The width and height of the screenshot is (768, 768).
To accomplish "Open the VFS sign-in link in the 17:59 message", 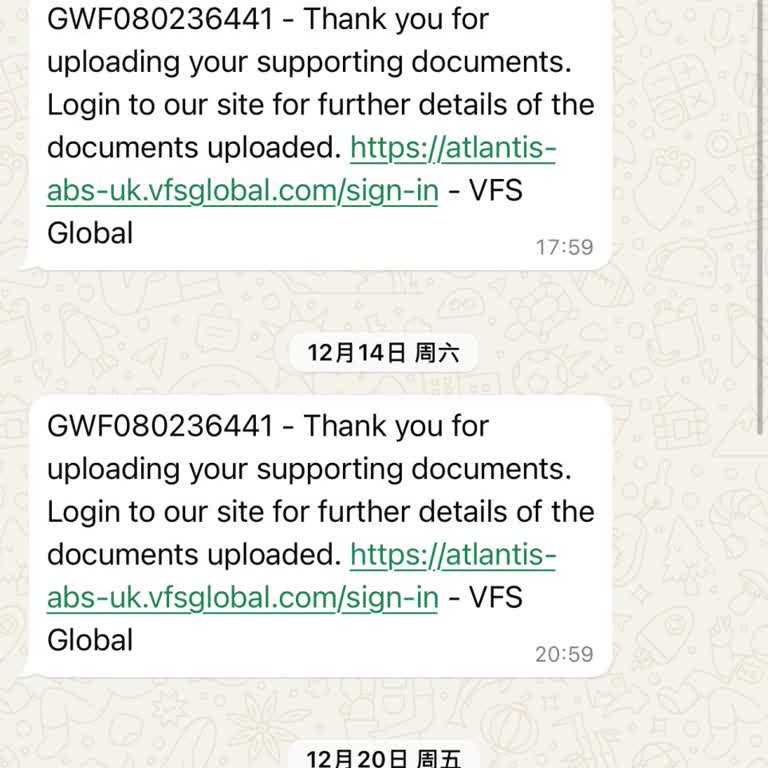I will point(243,190).
